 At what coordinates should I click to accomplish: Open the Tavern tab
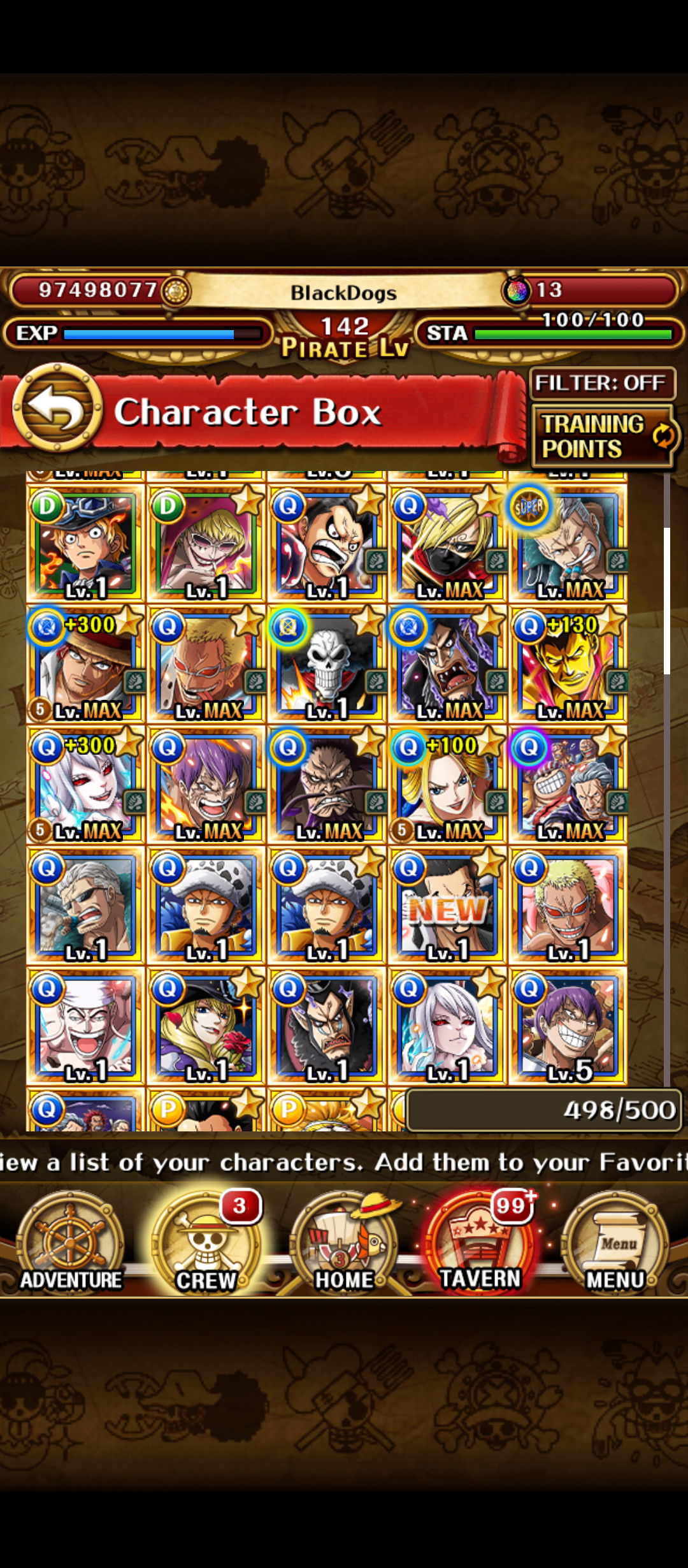pos(480,1244)
